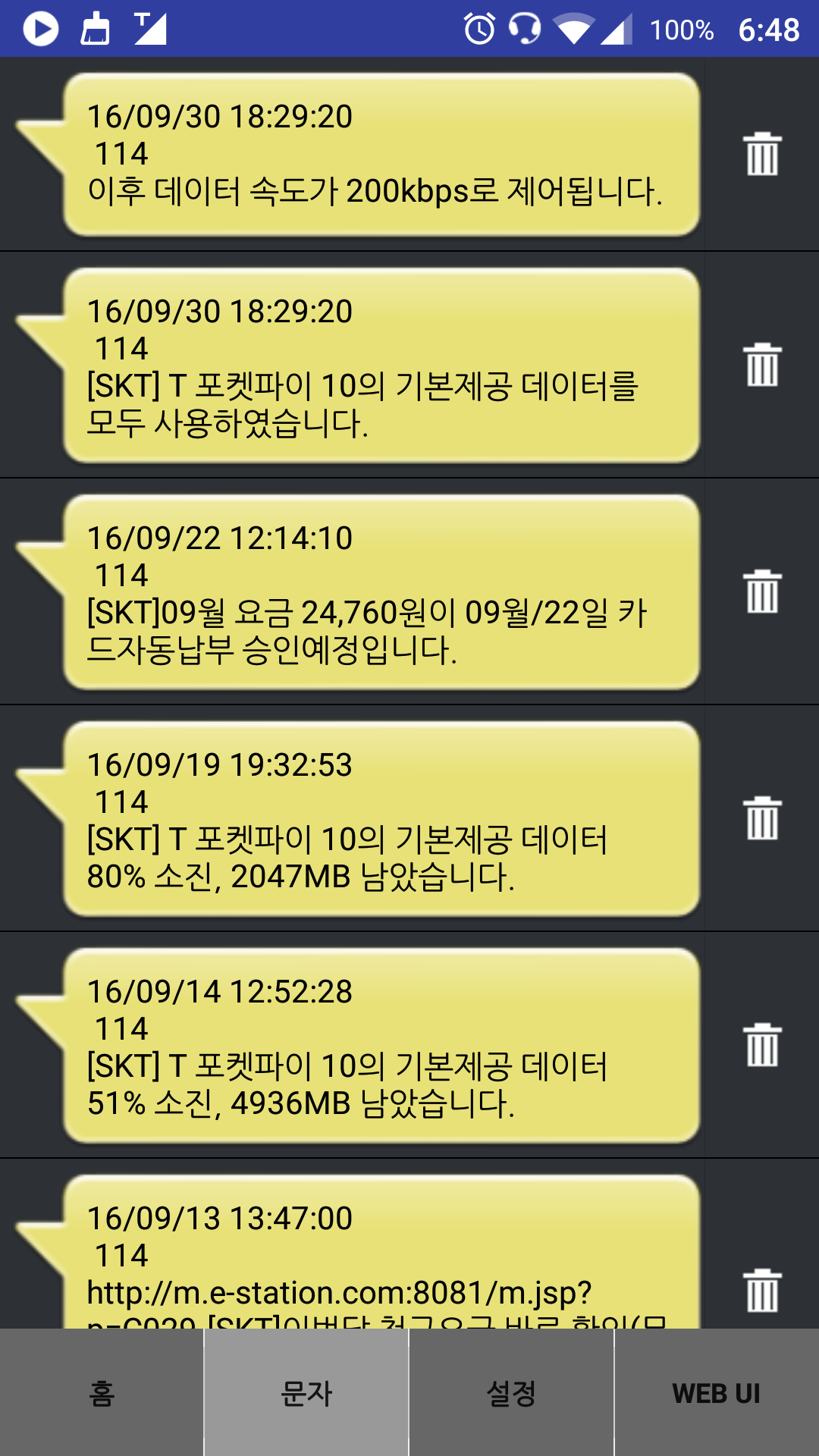Delete the 80% 소진 2047MB message
The width and height of the screenshot is (819, 1456).
click(x=761, y=818)
